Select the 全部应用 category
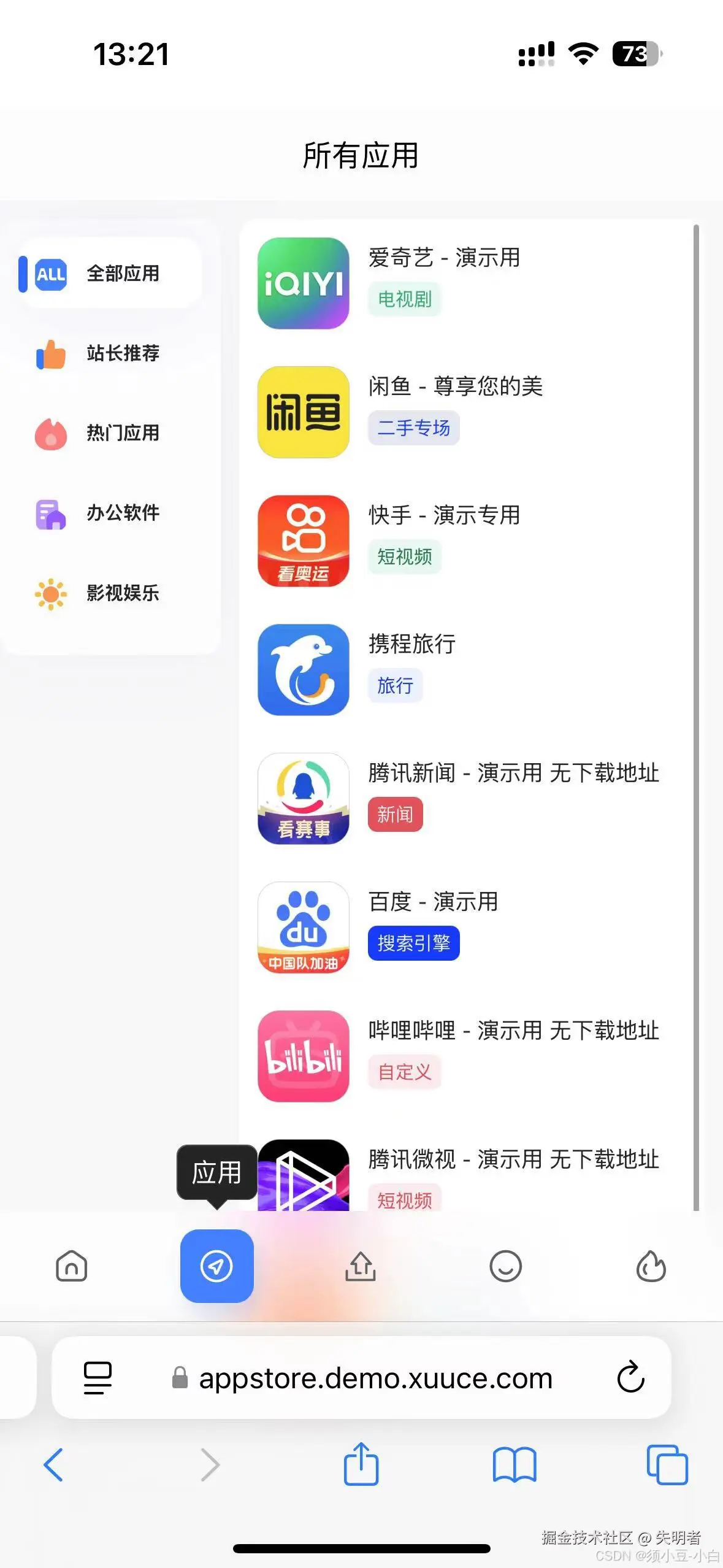This screenshot has height=1568, width=723. 110,274
